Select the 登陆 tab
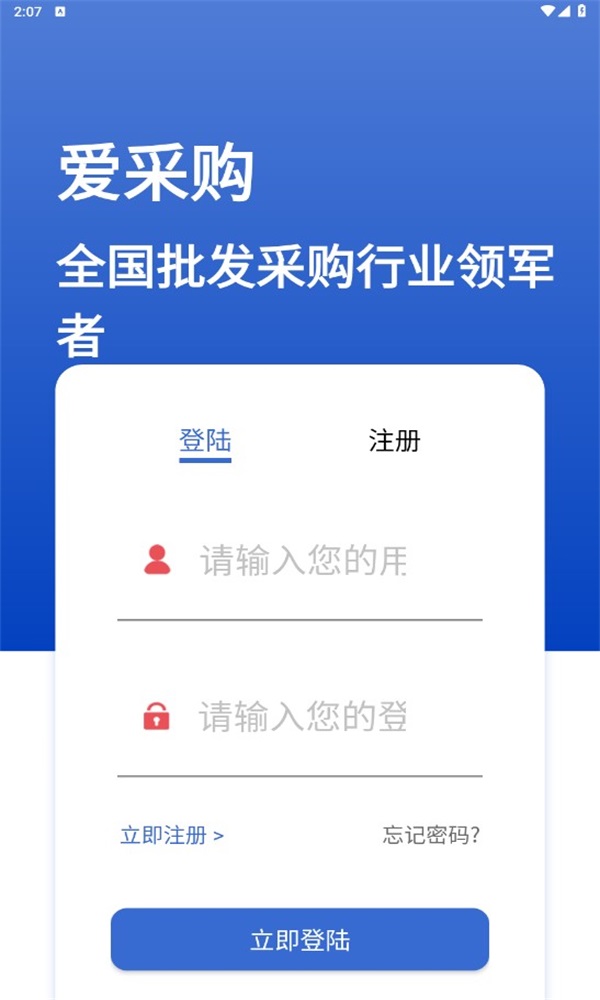This screenshot has height=1000, width=600. pos(205,440)
